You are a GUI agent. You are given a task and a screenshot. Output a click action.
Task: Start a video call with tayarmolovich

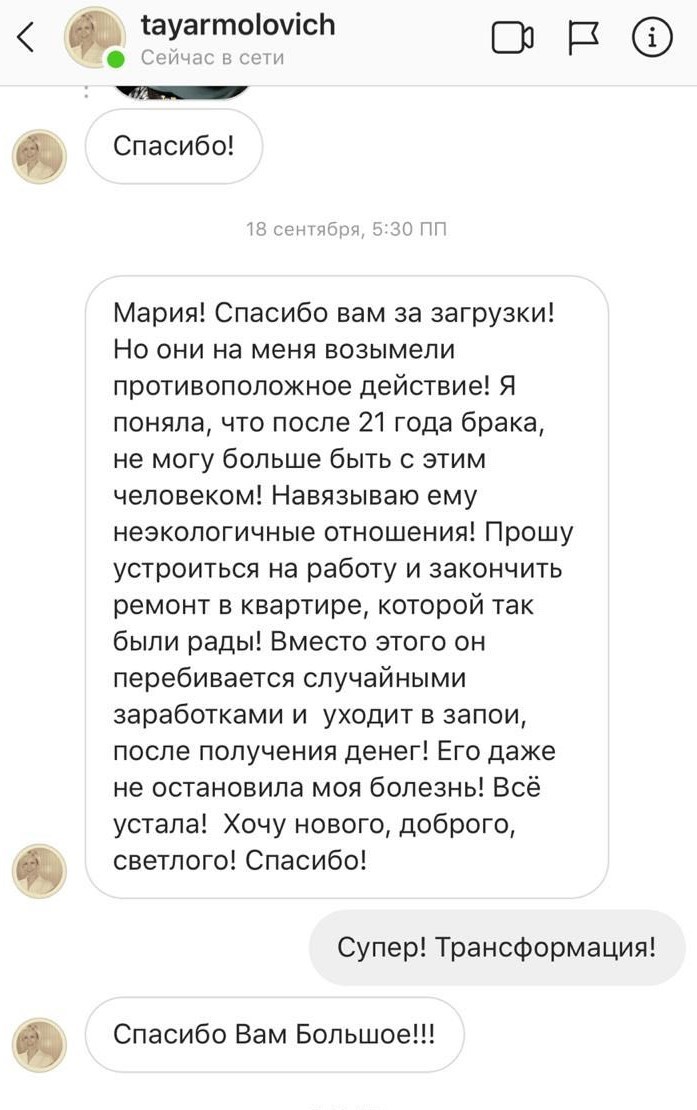click(513, 38)
